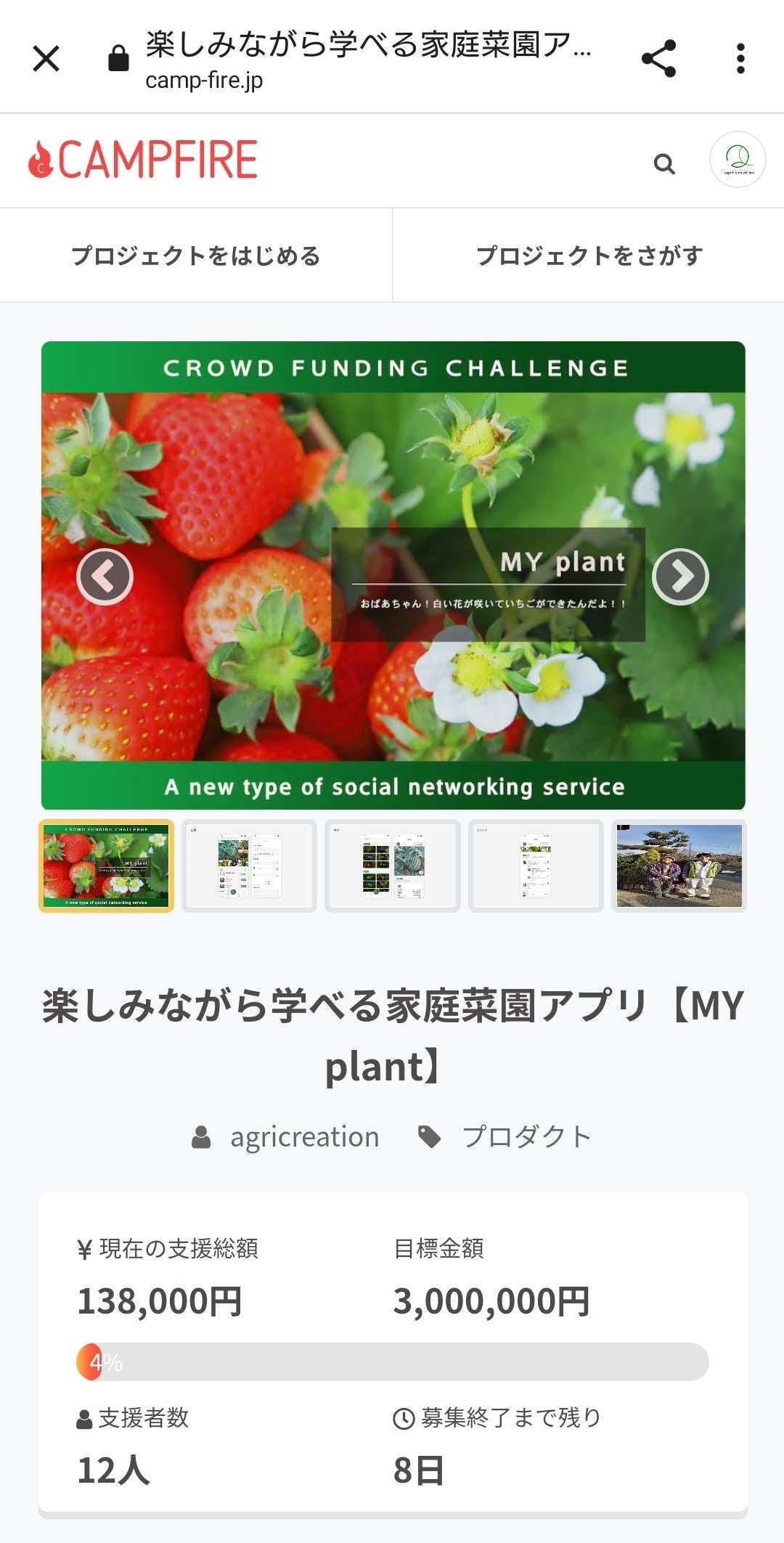Share this CAMPFIRE page
The image size is (784, 1543).
658,59
